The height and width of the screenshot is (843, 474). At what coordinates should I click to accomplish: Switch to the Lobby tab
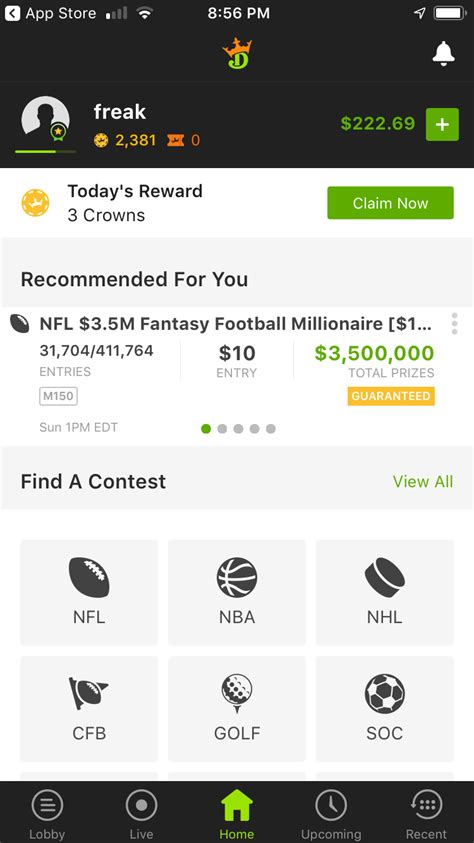(x=47, y=814)
